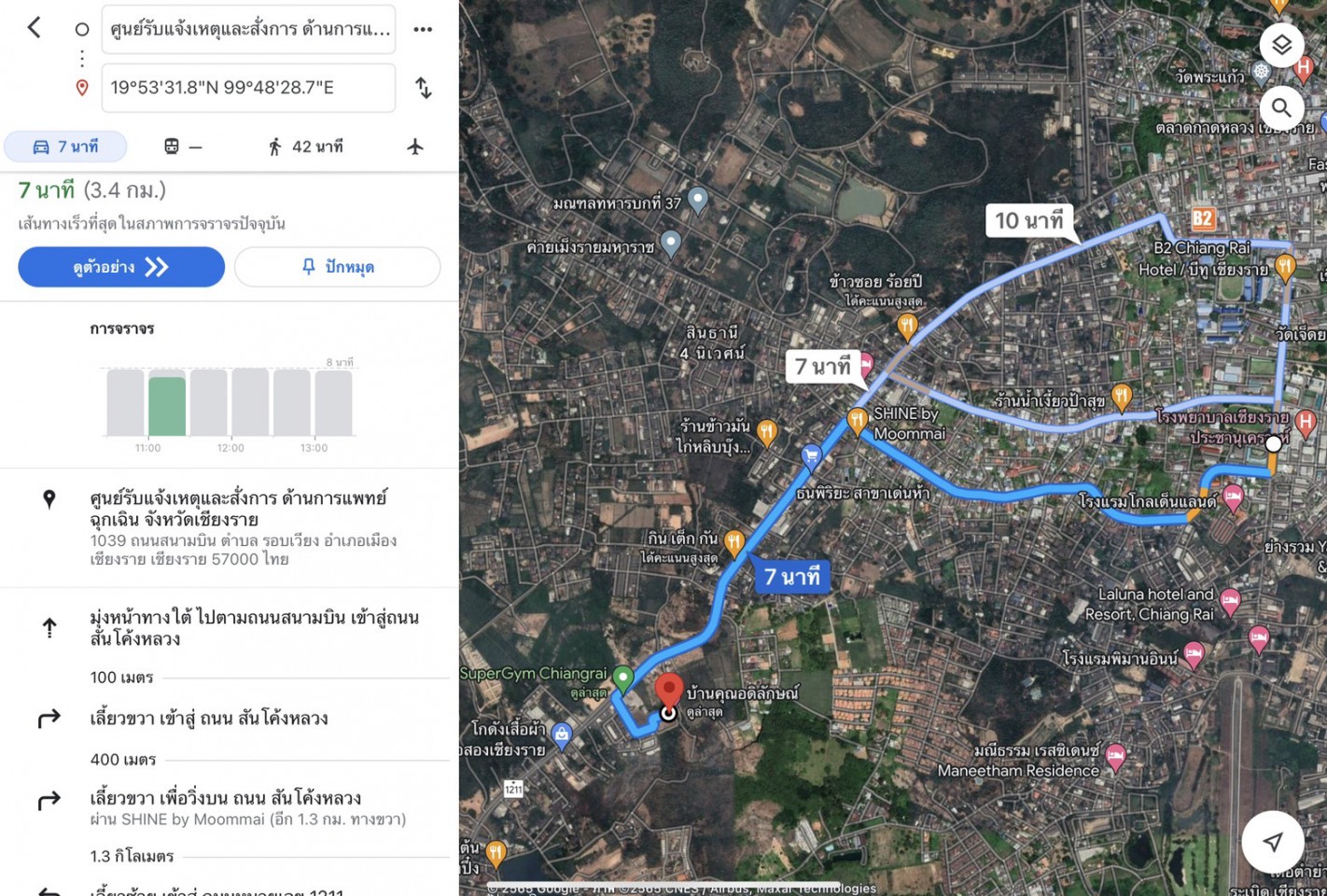Swap start and destination points

pyautogui.click(x=423, y=88)
